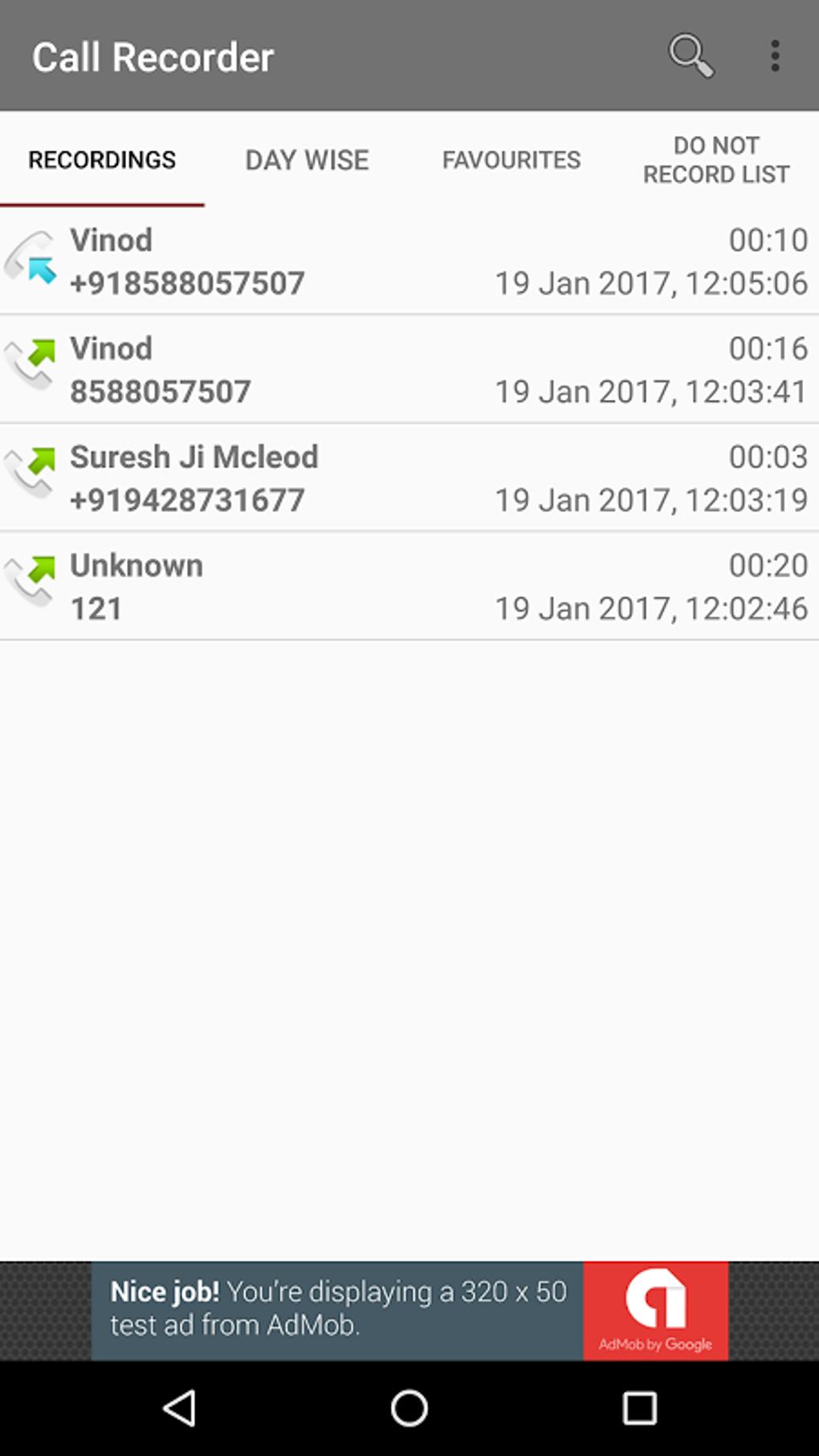Open the search icon in the toolbar
The image size is (819, 1456).
point(691,55)
